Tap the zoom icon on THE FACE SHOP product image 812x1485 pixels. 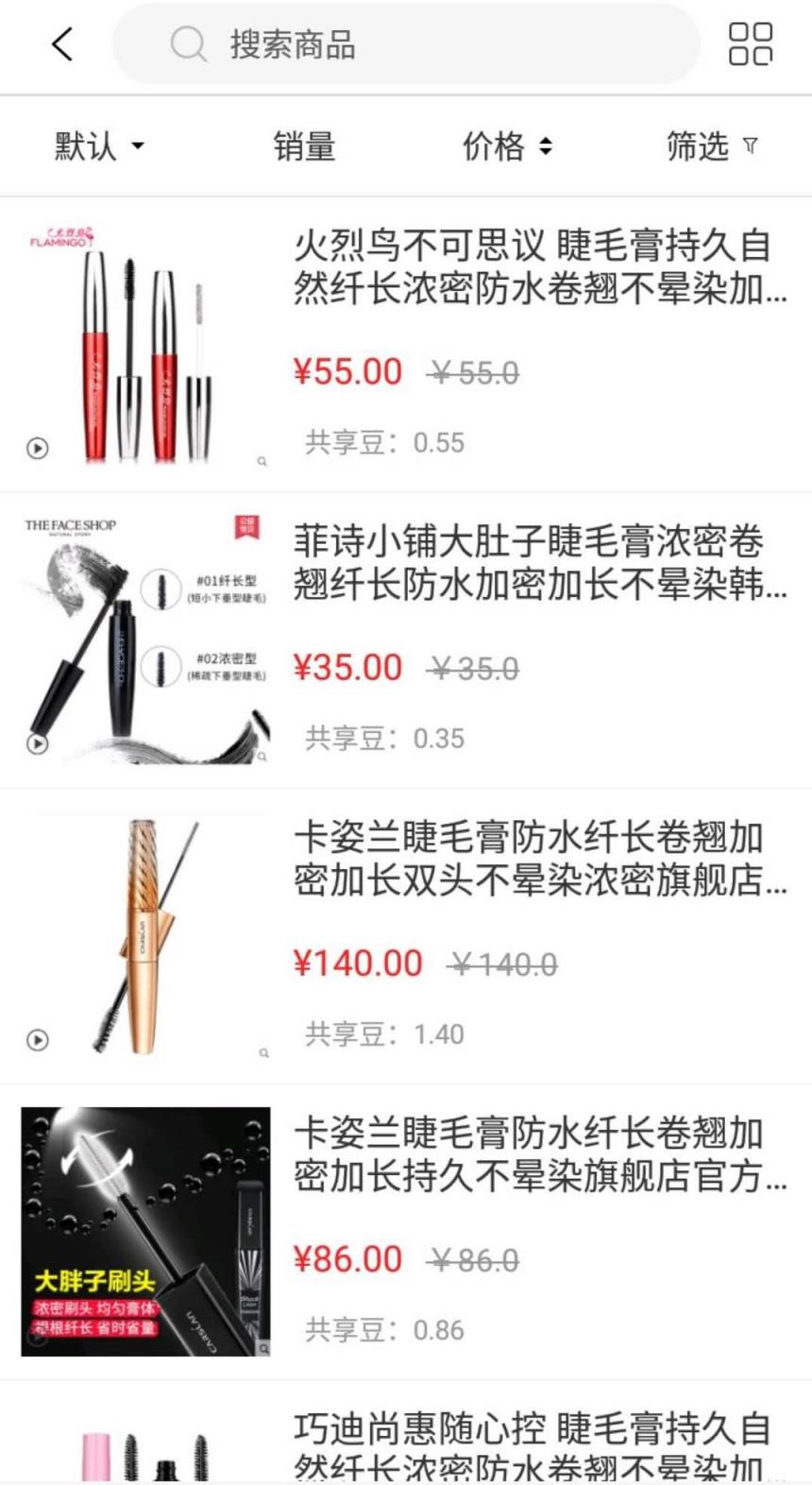point(263,756)
